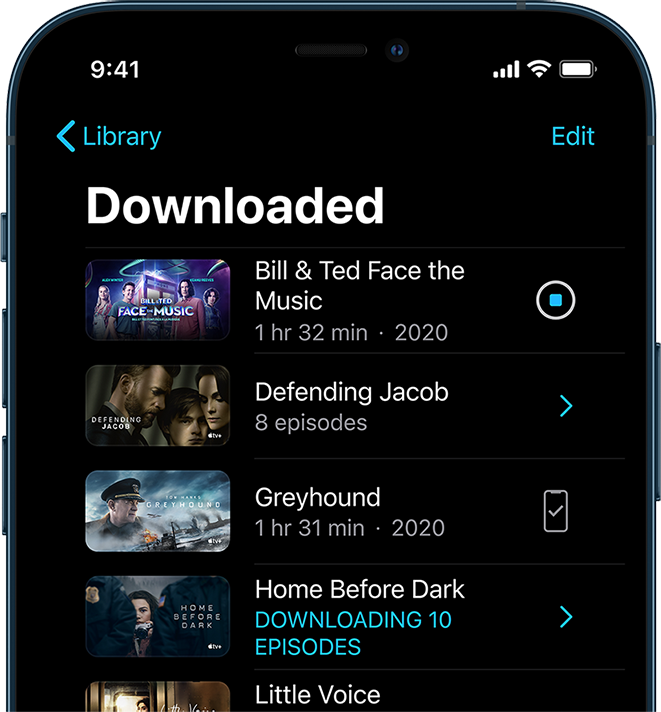Viewport: 661px width, 712px height.
Task: Open the Little Voice row
Action: click(318, 694)
